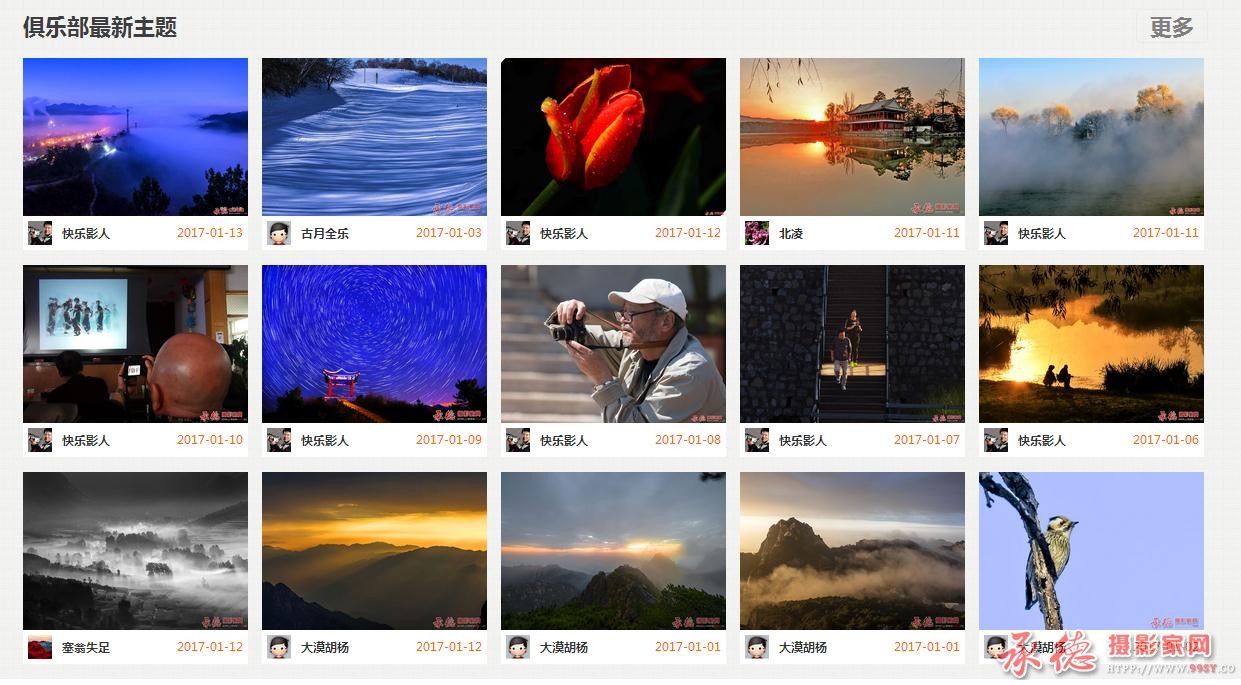View the black and white misty valley photo
The width and height of the screenshot is (1241, 685).
click(x=135, y=551)
